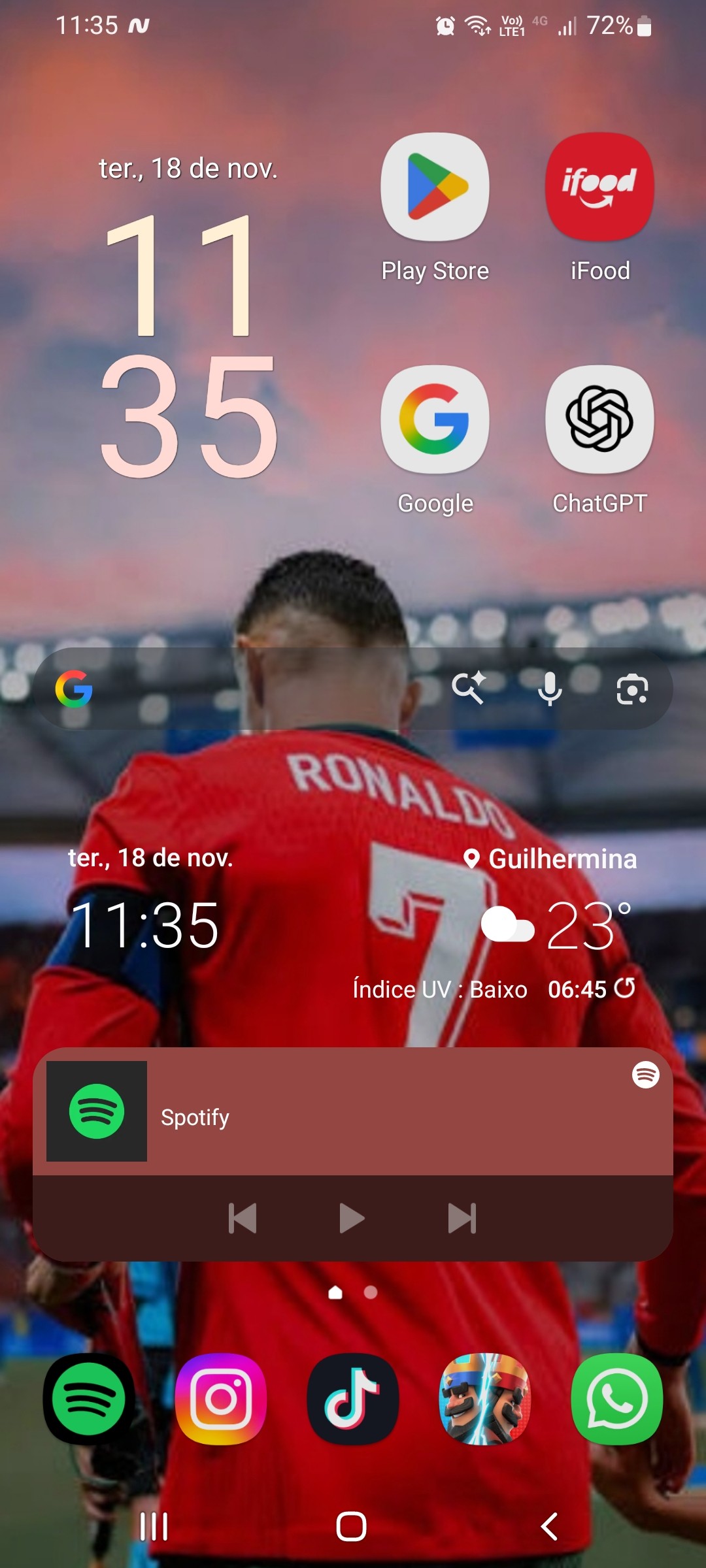Open the Play Store app

(x=435, y=189)
